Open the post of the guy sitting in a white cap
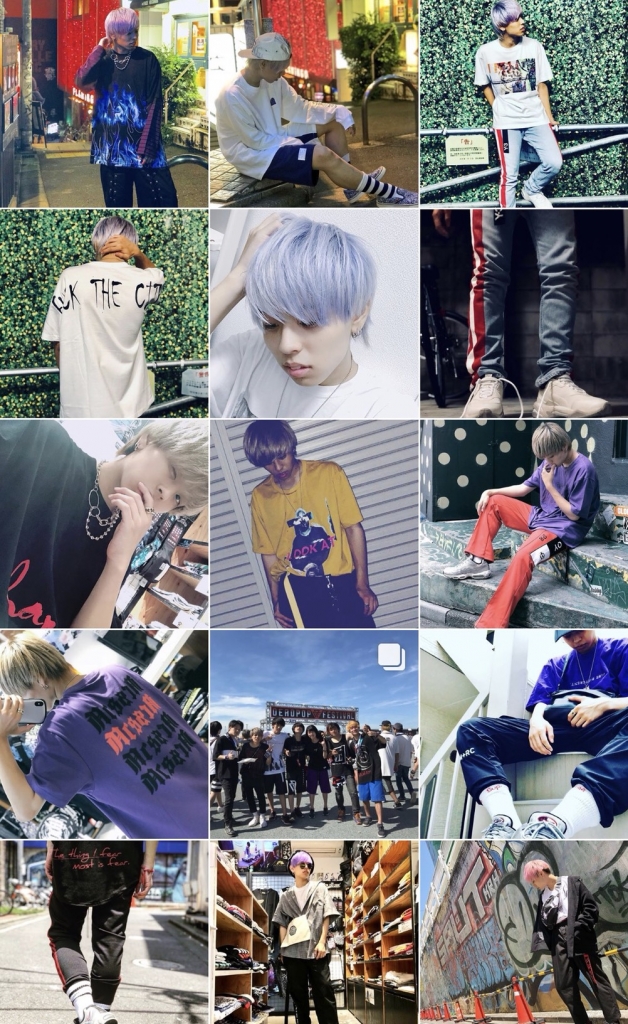The height and width of the screenshot is (1024, 628). coord(313,103)
